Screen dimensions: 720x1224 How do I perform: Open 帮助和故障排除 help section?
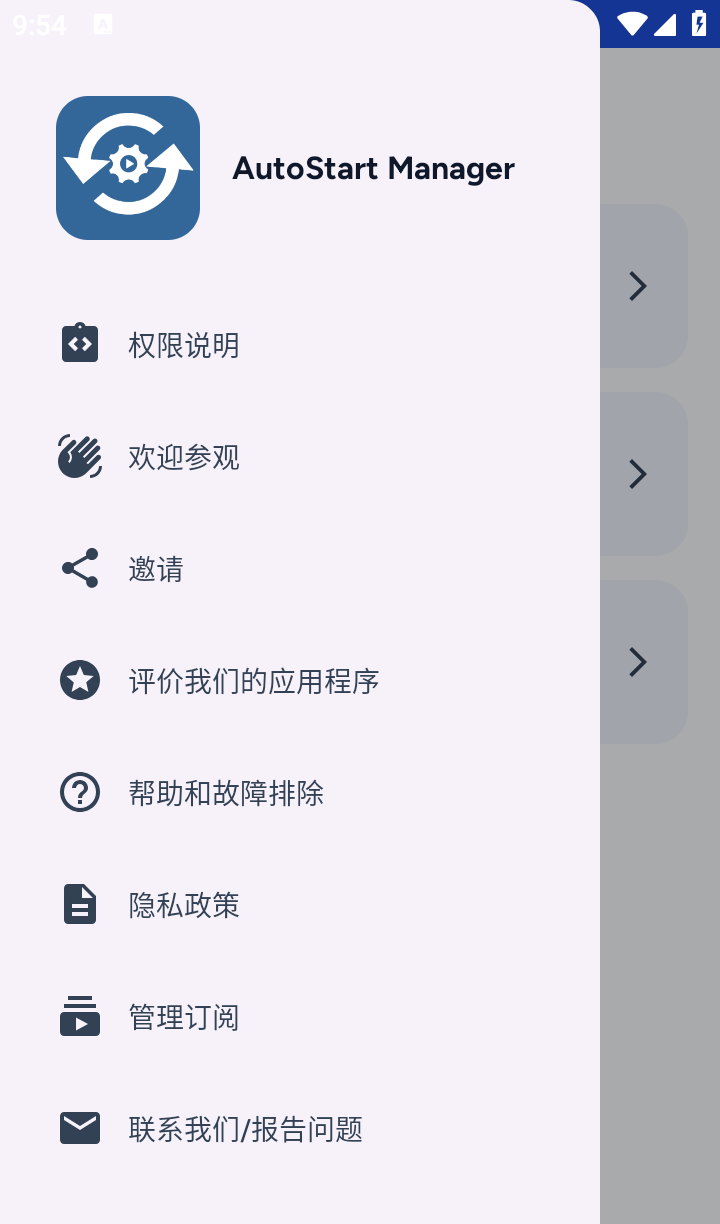click(x=300, y=793)
